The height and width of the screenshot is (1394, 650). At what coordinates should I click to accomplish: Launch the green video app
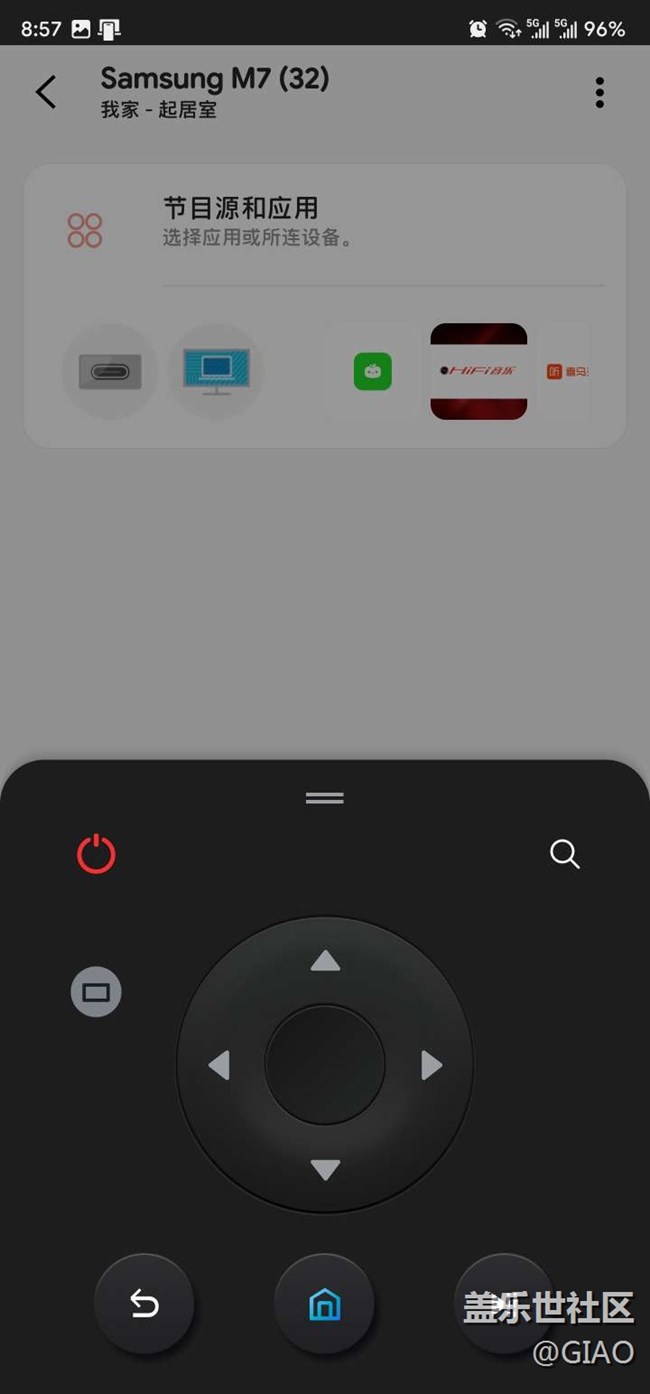372,371
